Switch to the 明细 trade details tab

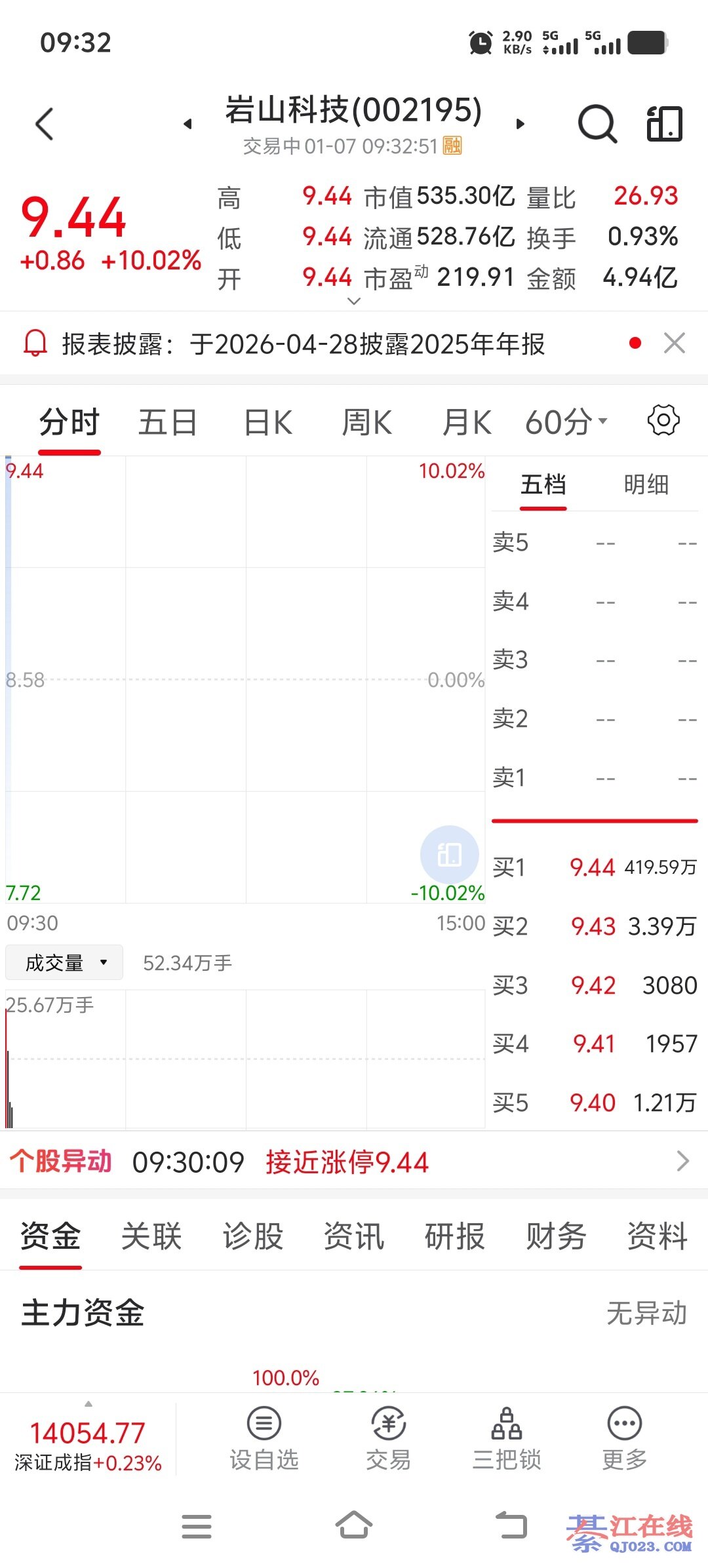[646, 485]
